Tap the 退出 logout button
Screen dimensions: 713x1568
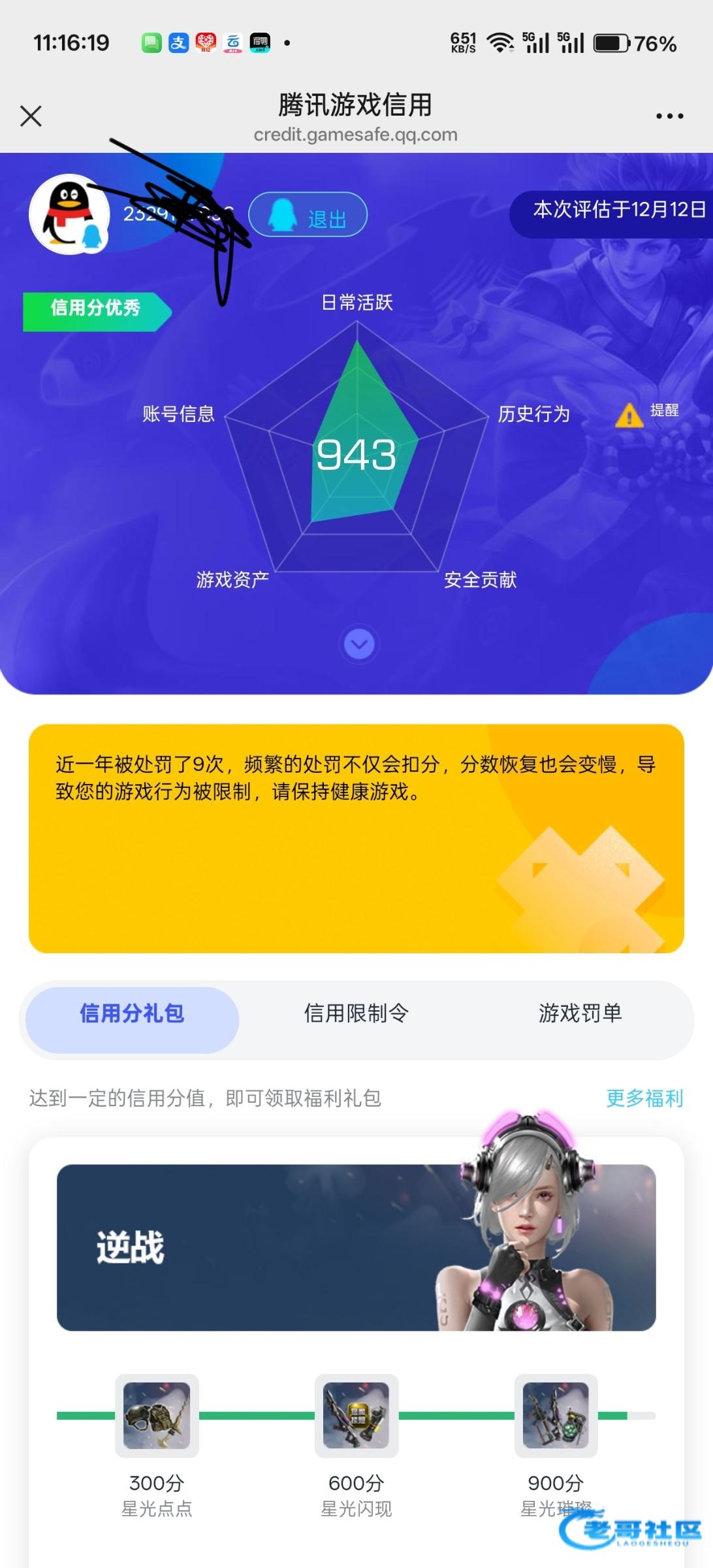click(x=308, y=215)
